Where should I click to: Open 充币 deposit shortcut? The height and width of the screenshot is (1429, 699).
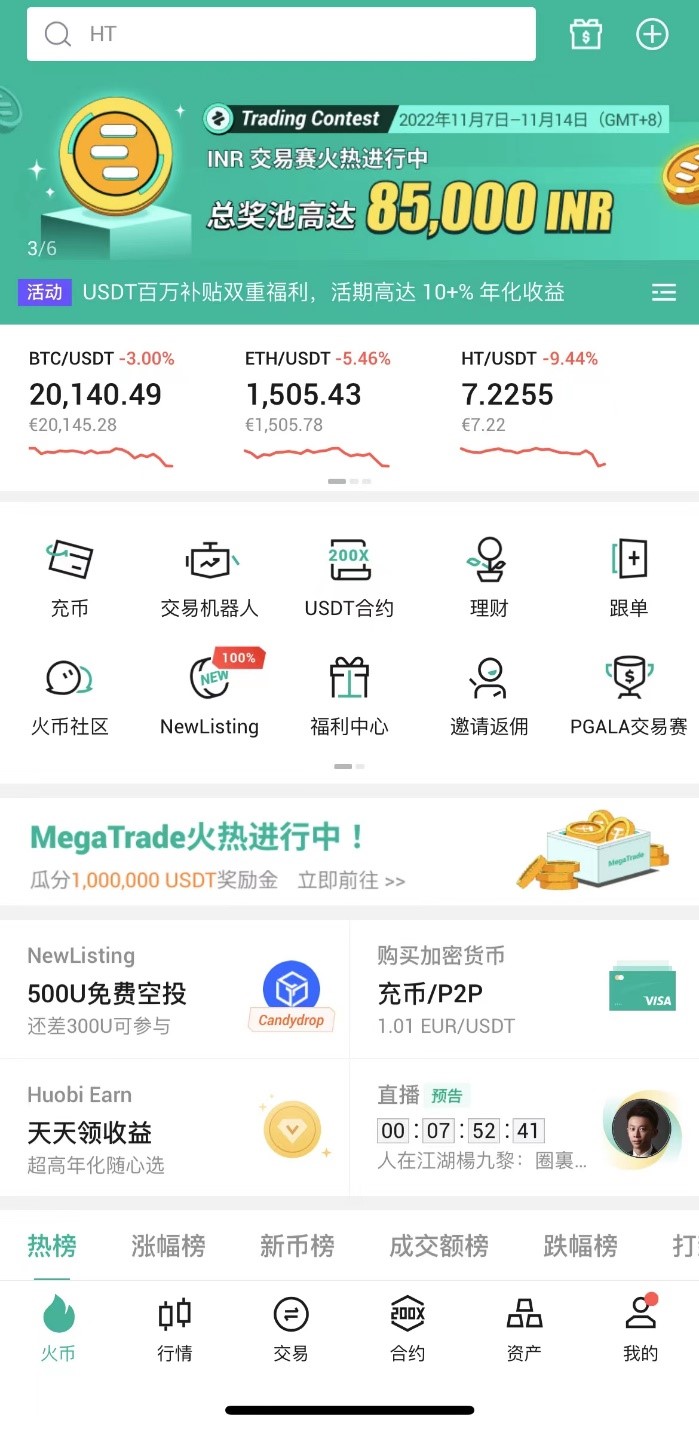70,577
